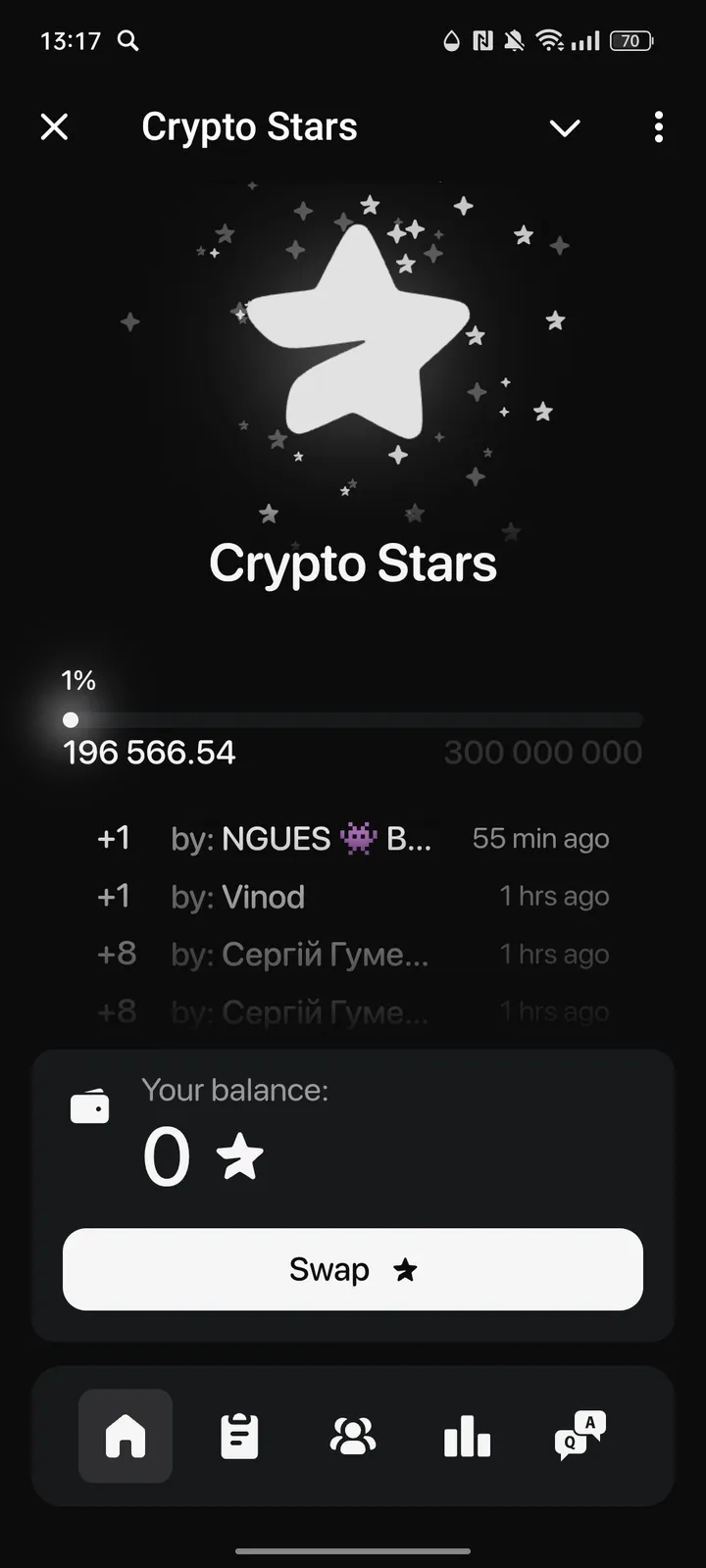Collapse the mini app with the chevron arrow

point(565,127)
